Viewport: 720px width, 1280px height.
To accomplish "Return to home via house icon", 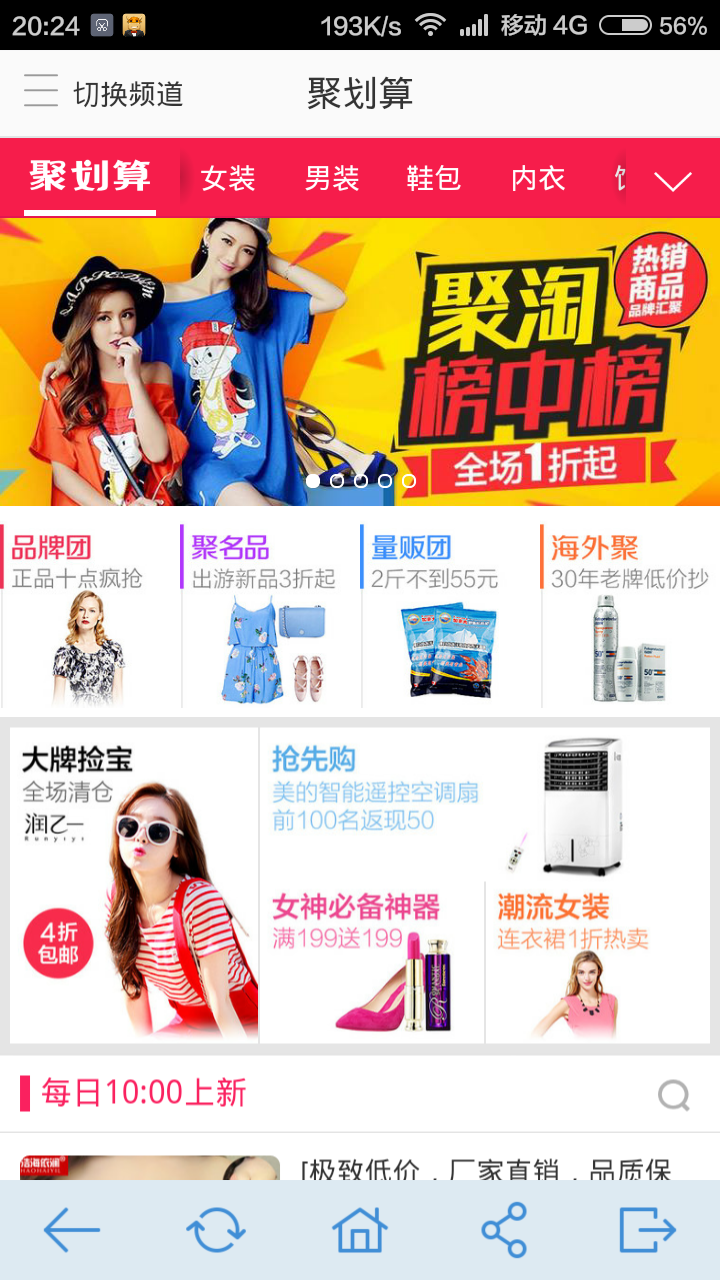I will pyautogui.click(x=360, y=1230).
